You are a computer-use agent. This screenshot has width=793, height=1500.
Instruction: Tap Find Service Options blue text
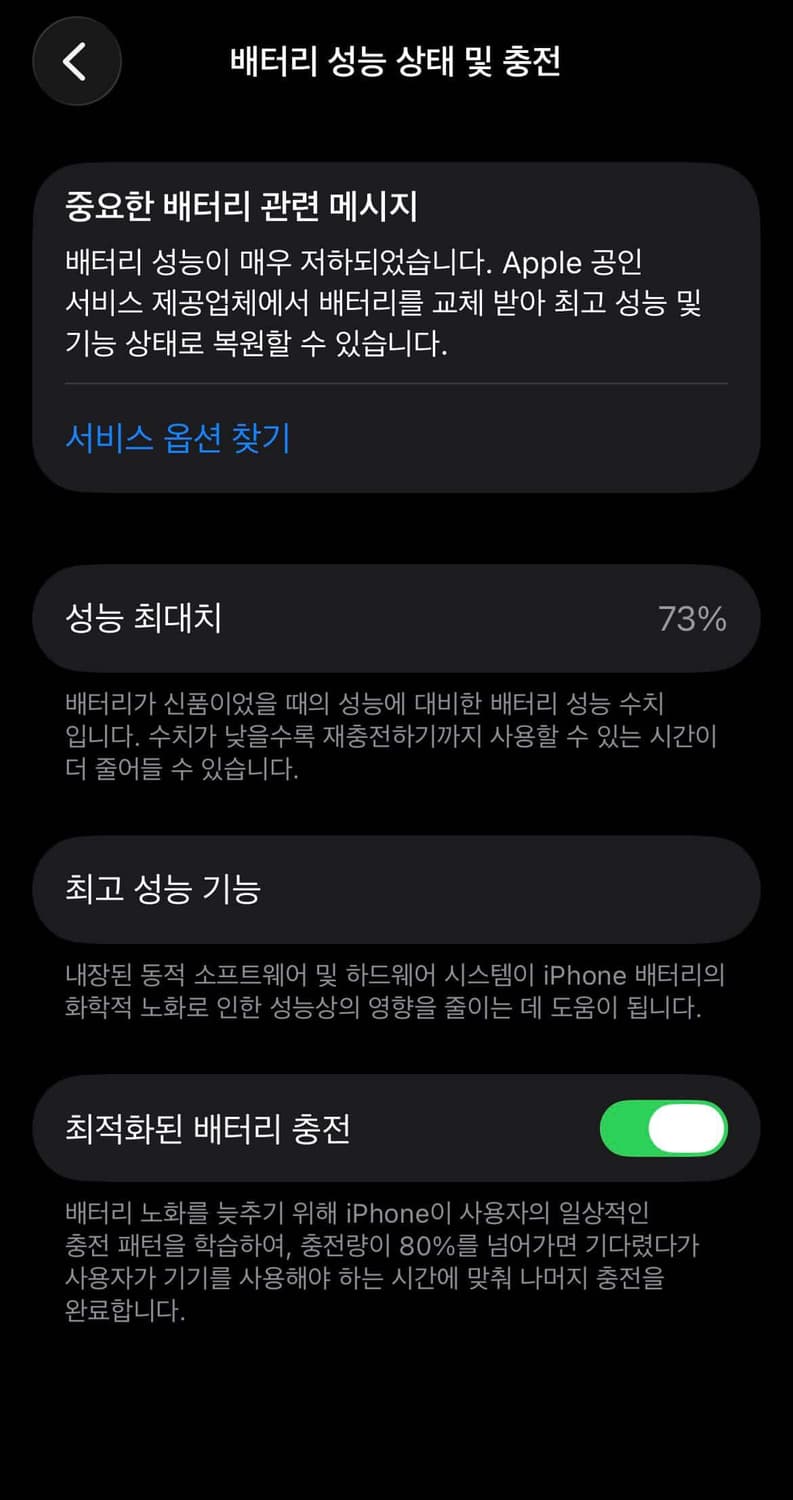point(177,438)
